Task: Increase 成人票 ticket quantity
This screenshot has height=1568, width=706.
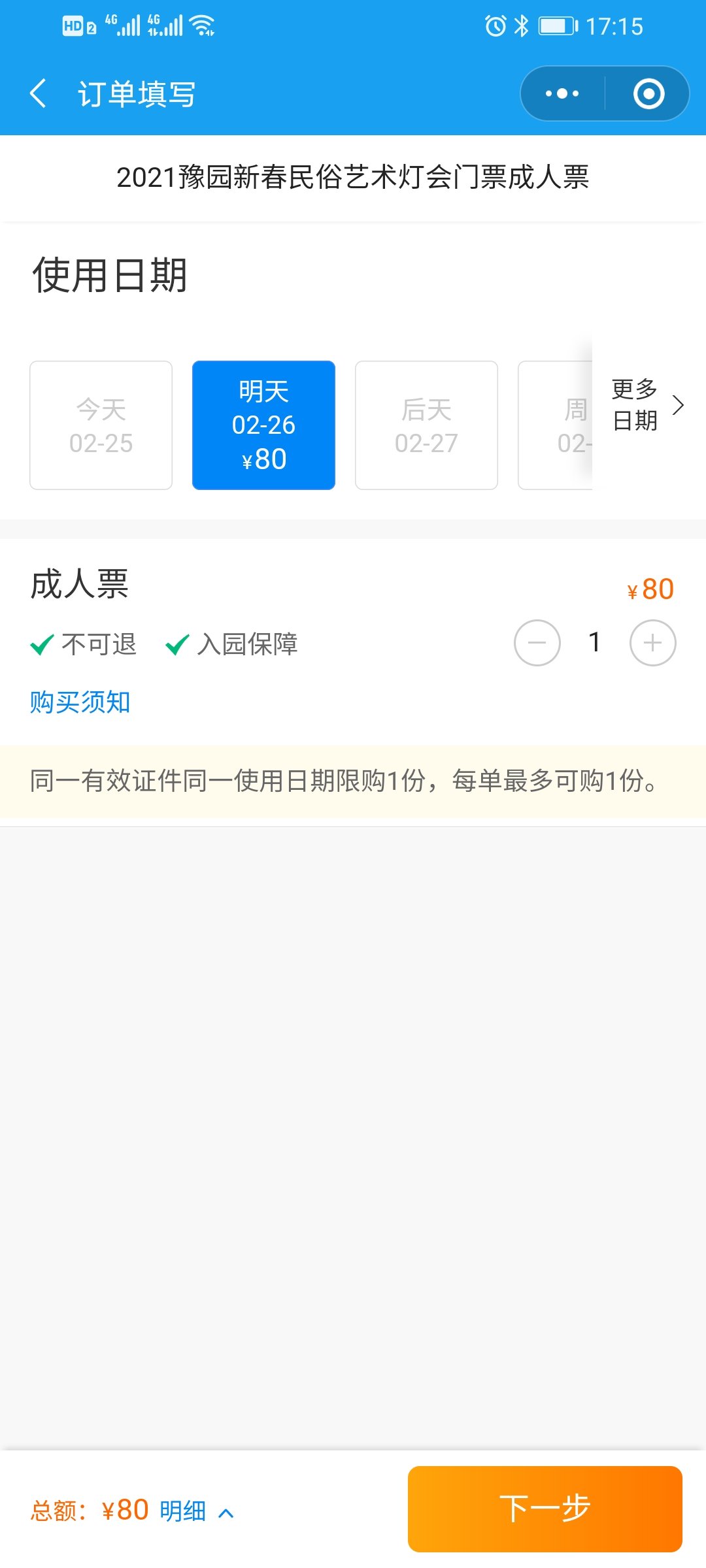Action: (652, 643)
